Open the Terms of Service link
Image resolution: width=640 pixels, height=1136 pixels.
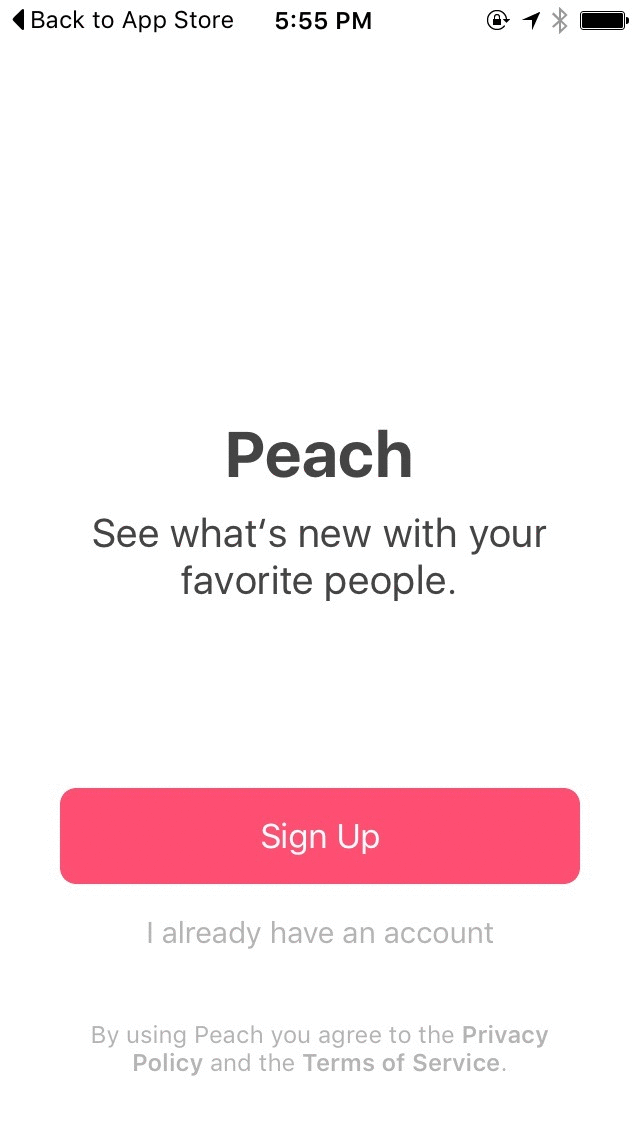pos(401,1063)
